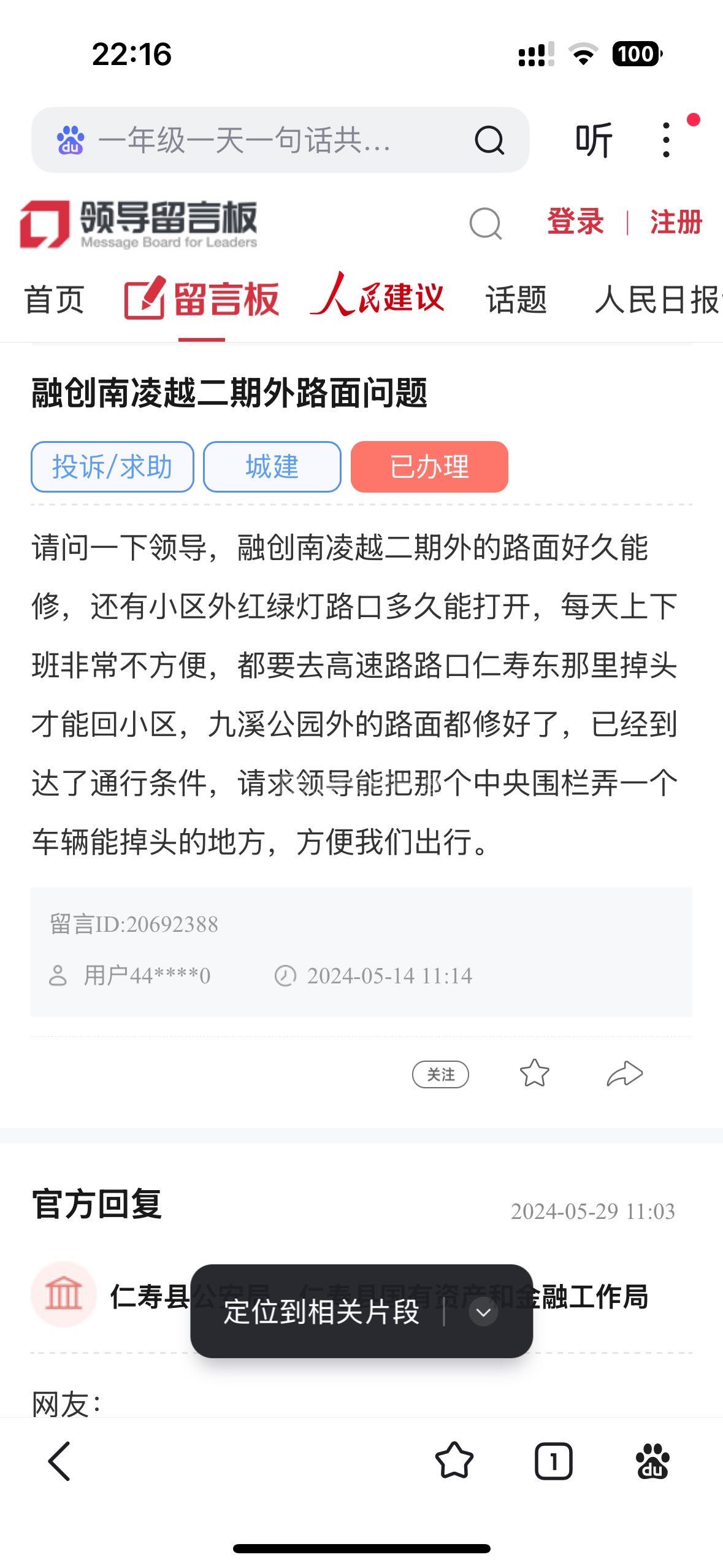The image size is (723, 1568).
Task: Share this message via arrow icon
Action: click(624, 1073)
